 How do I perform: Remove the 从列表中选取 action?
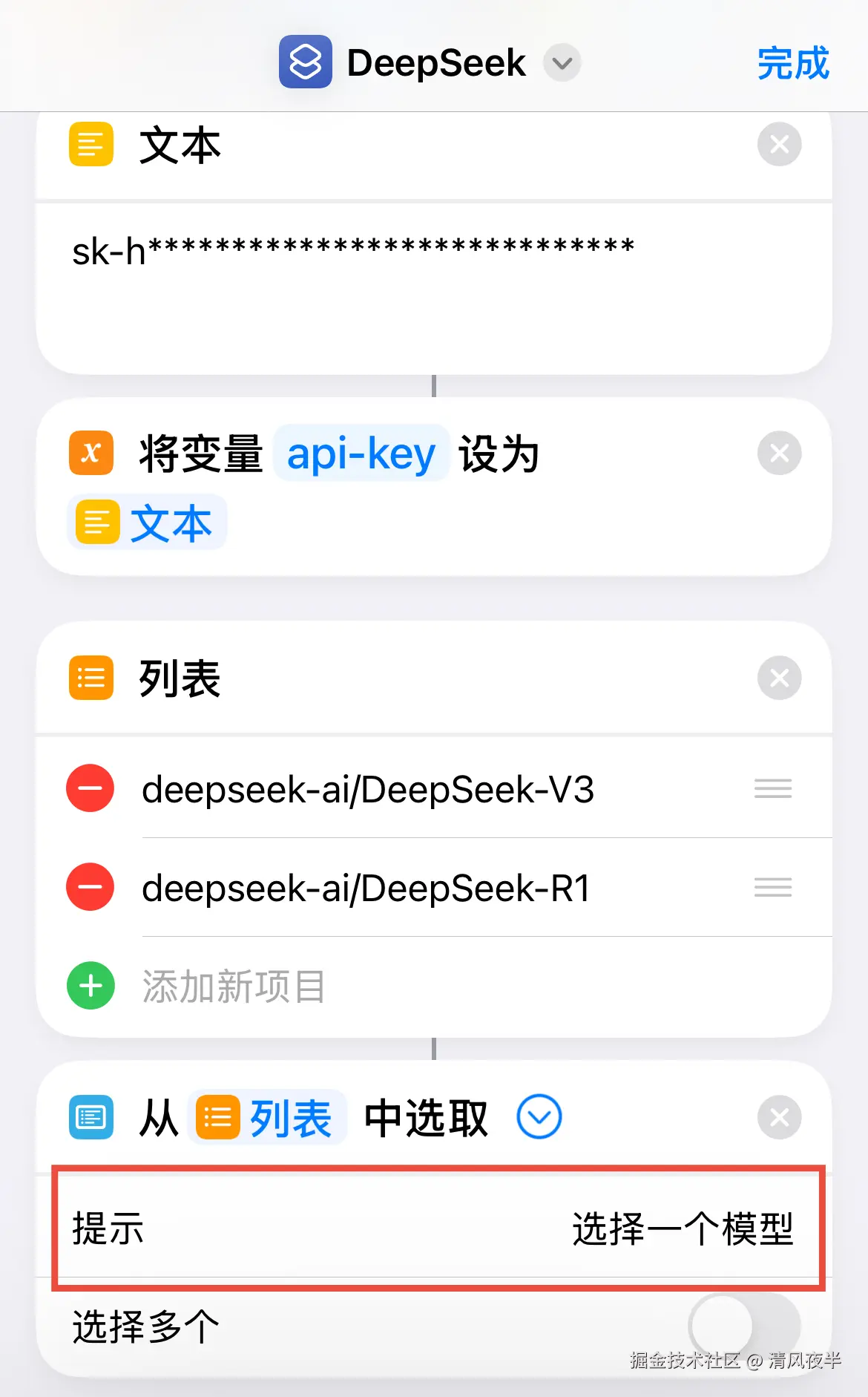pyautogui.click(x=779, y=1117)
